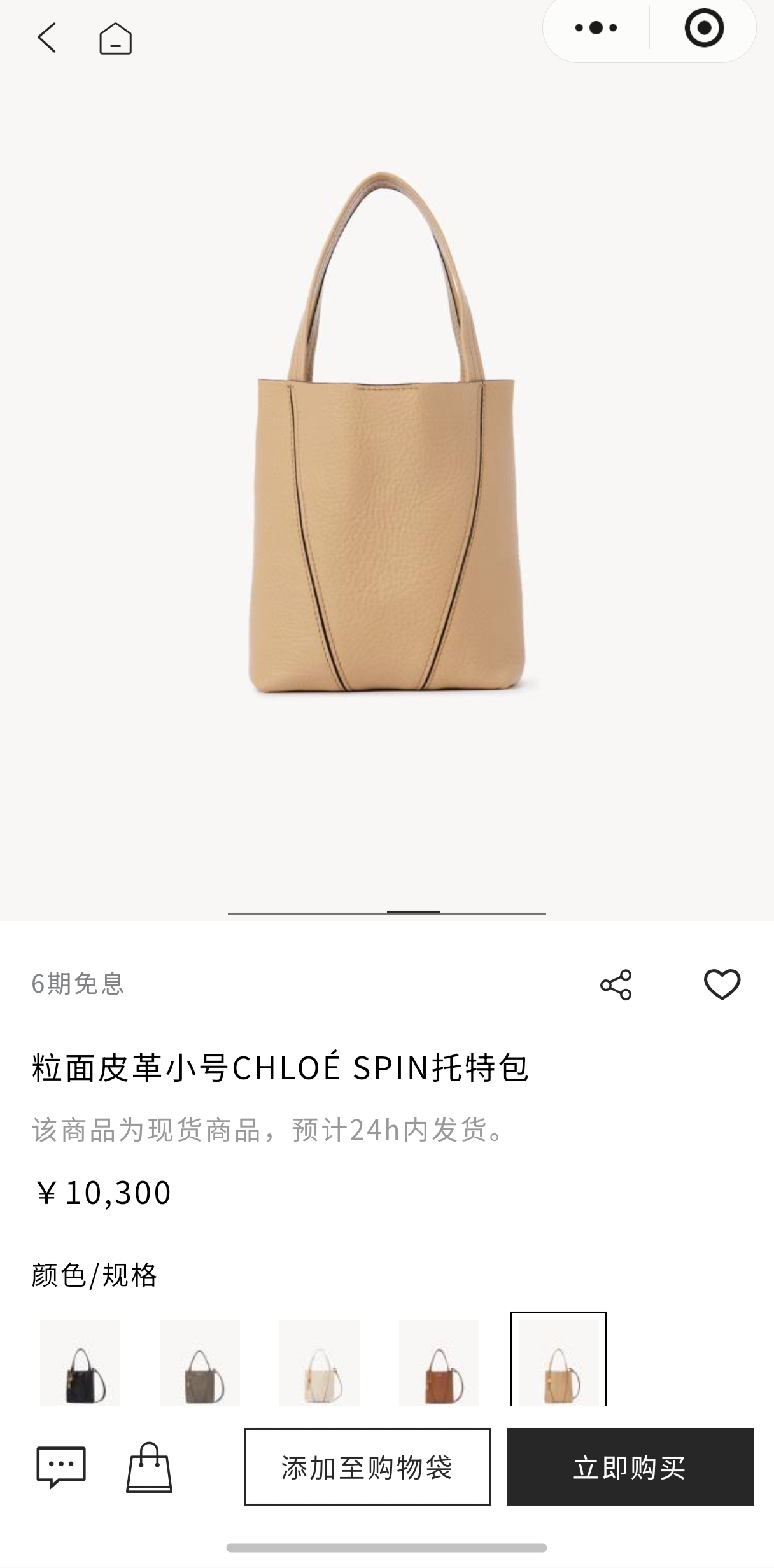View the shopping bag

(x=149, y=1467)
